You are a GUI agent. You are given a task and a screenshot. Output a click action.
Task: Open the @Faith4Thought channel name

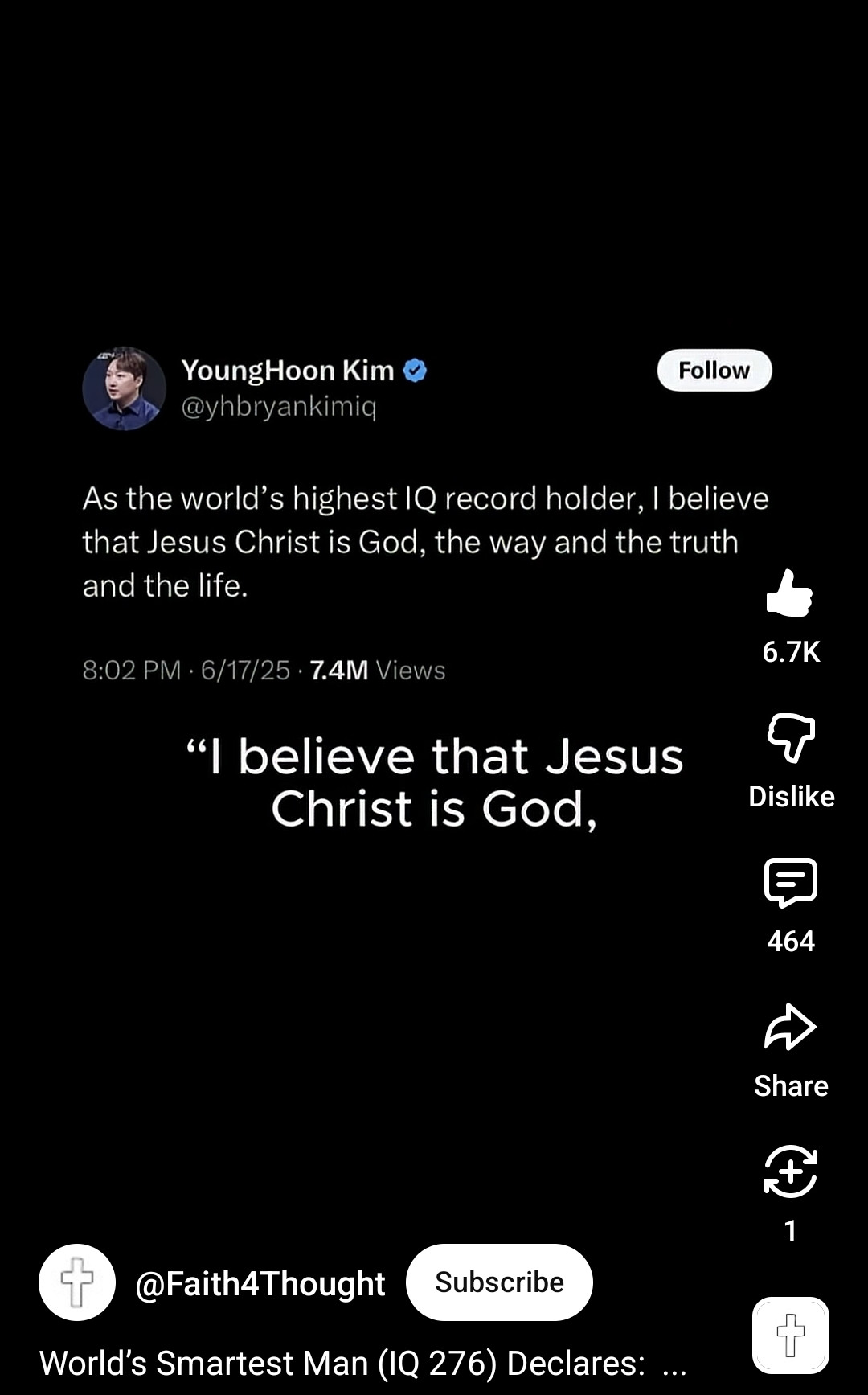point(260,1283)
